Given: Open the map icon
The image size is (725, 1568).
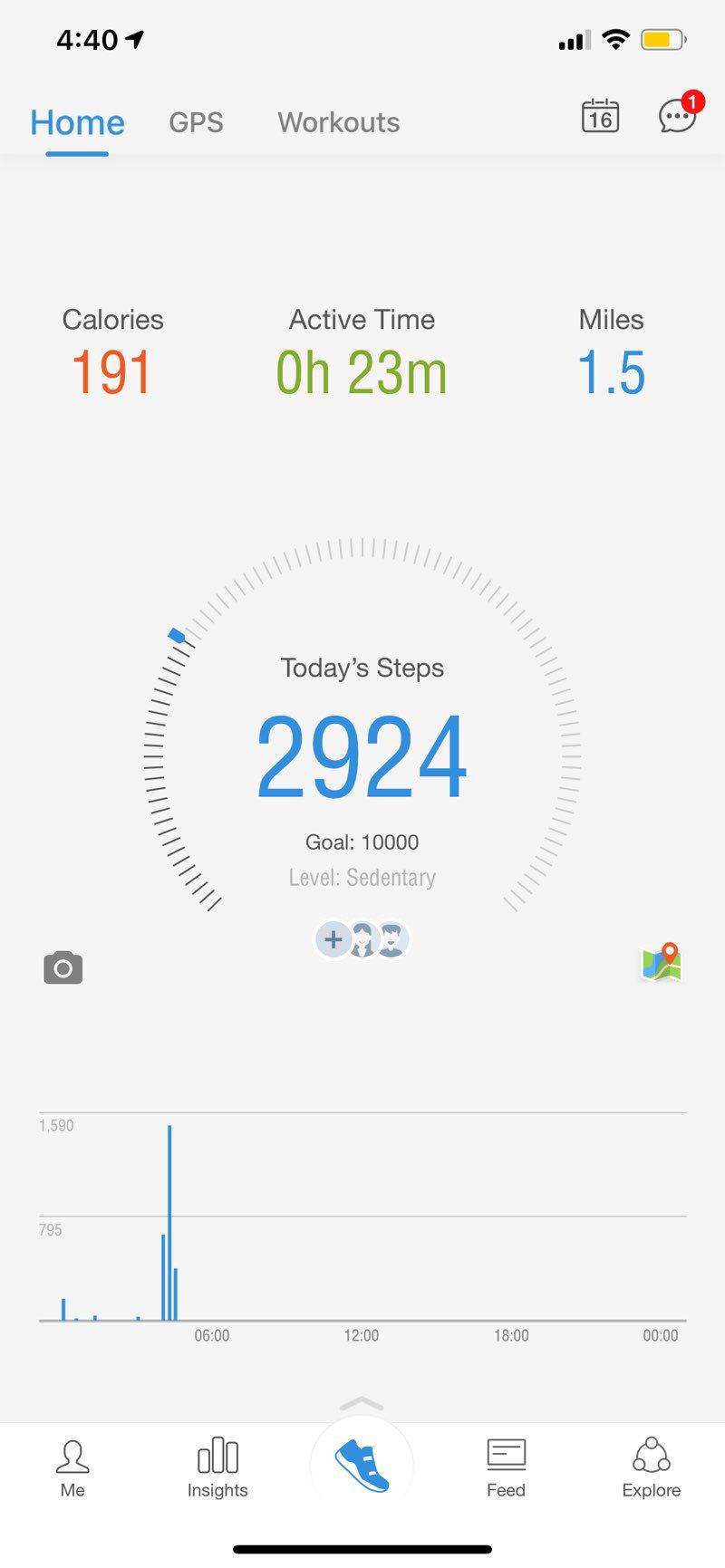Looking at the screenshot, I should point(662,962).
